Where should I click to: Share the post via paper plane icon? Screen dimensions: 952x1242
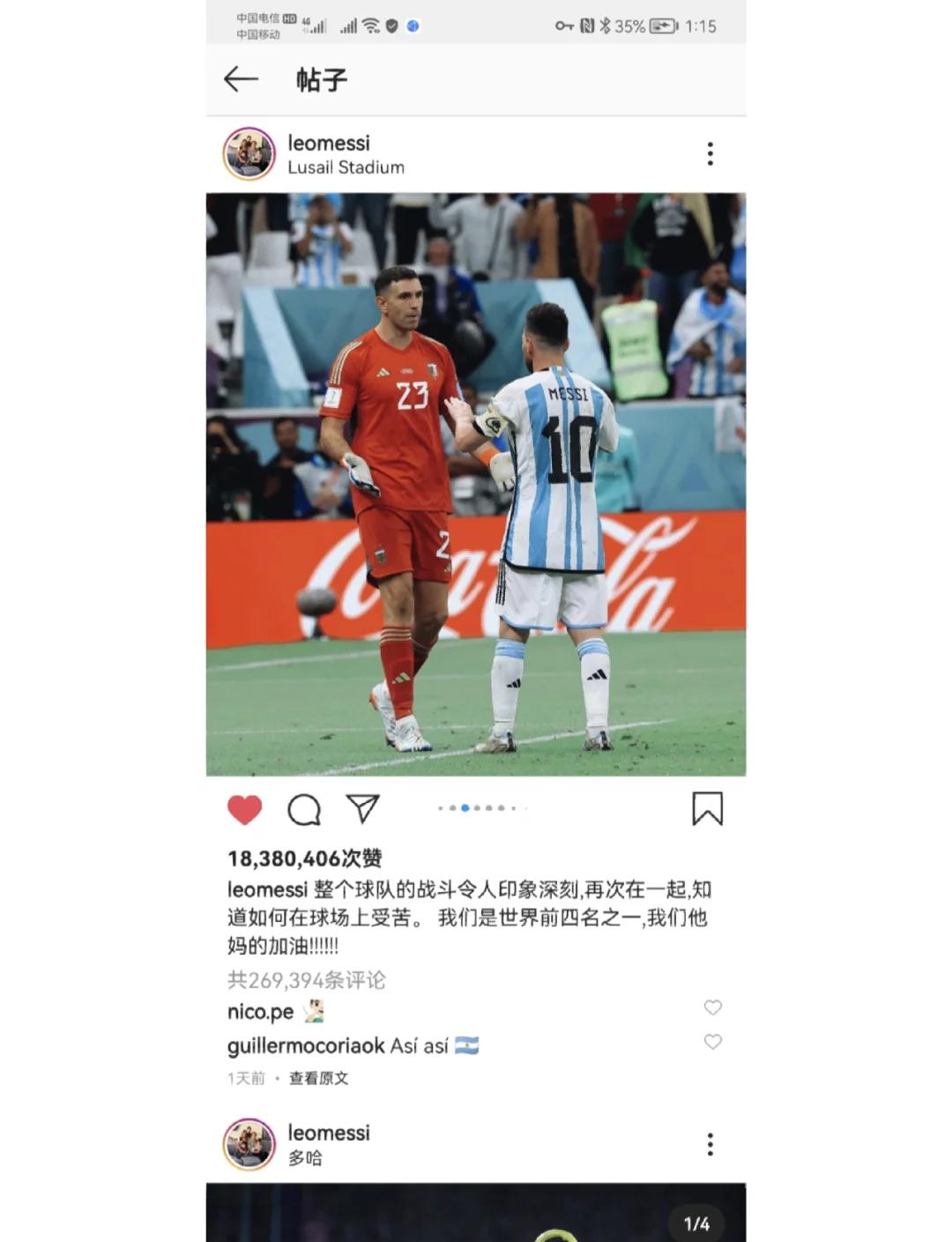pyautogui.click(x=362, y=808)
